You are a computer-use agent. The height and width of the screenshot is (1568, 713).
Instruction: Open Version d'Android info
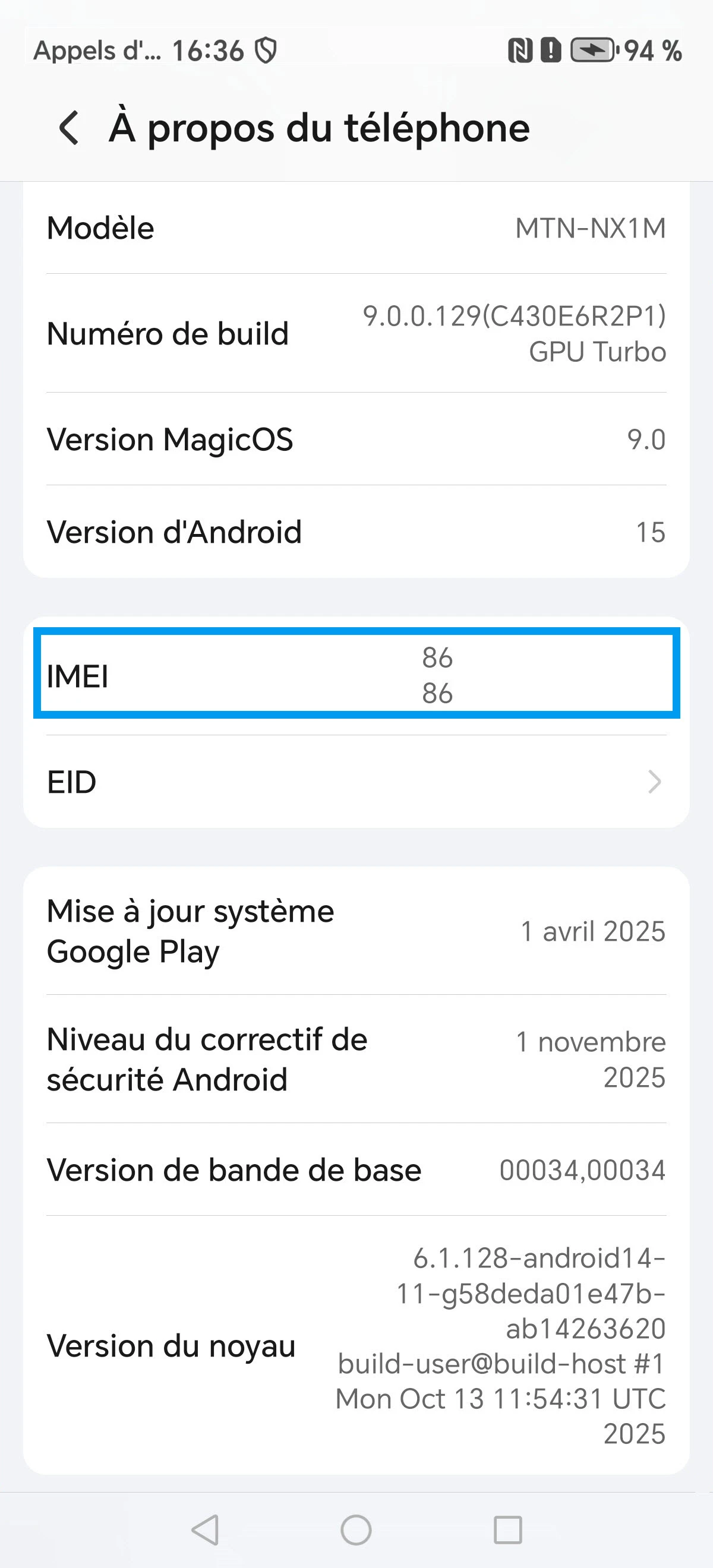pyautogui.click(x=356, y=532)
